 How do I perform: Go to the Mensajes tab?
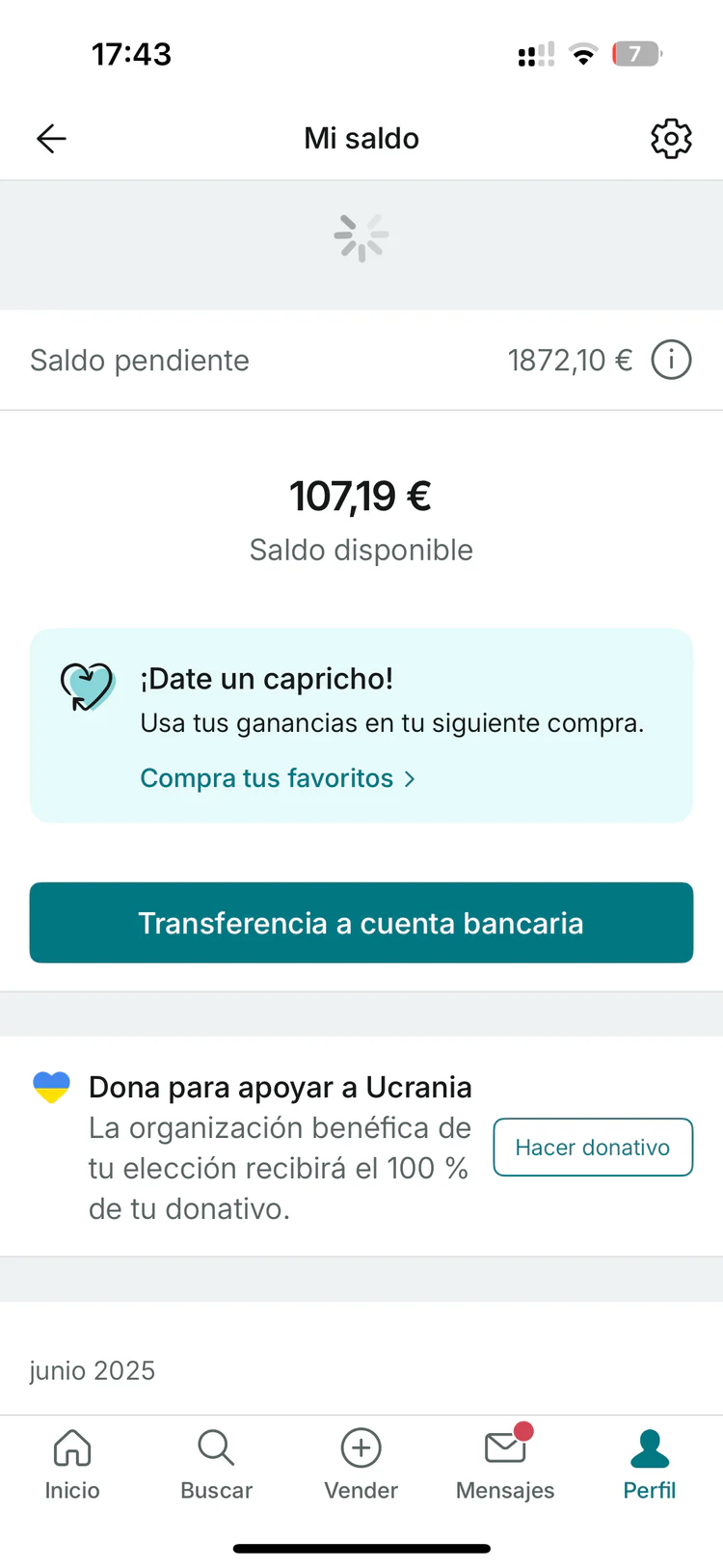click(505, 1464)
